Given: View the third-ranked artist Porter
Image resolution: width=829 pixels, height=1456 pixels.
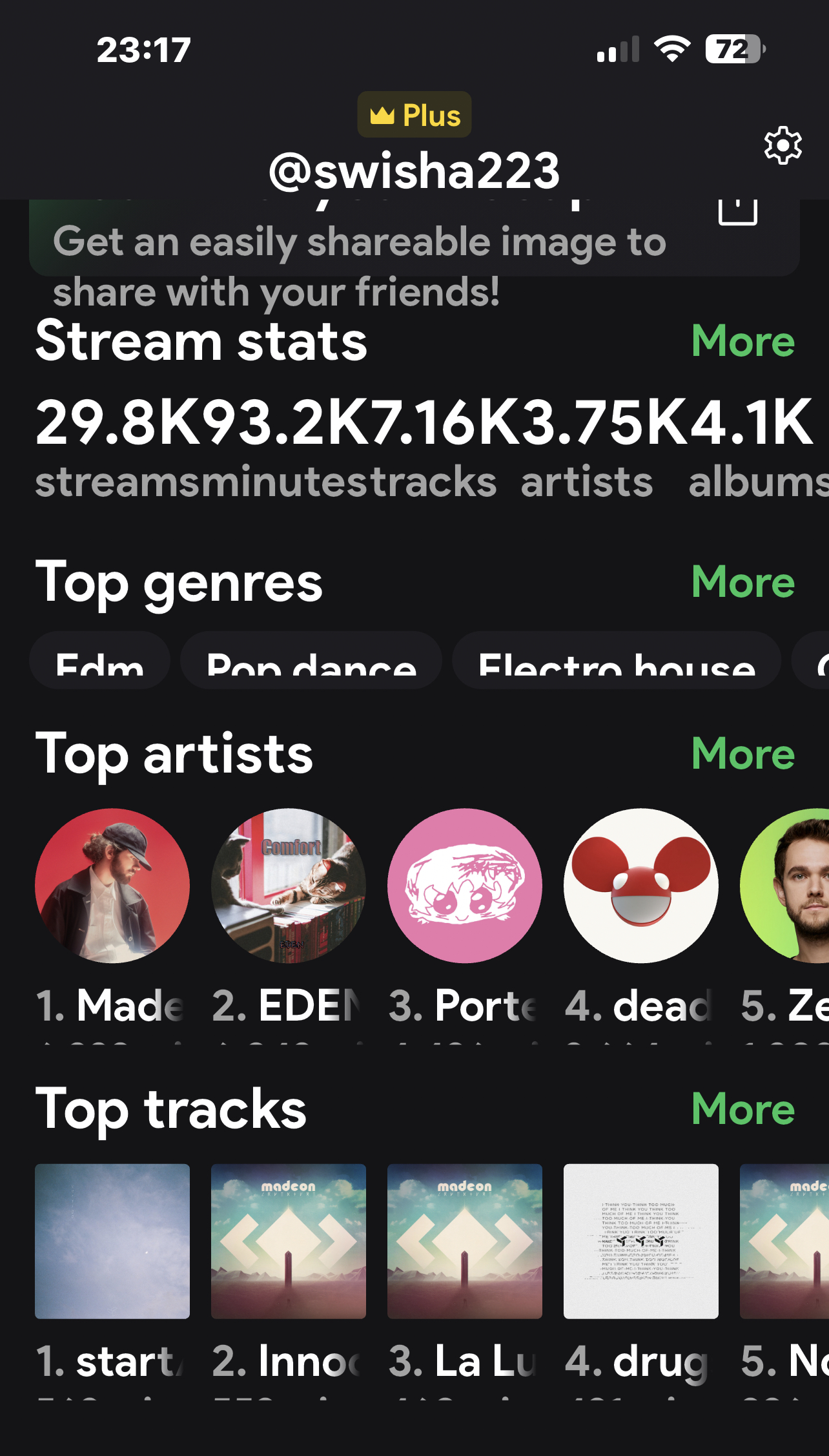Looking at the screenshot, I should pyautogui.click(x=465, y=886).
